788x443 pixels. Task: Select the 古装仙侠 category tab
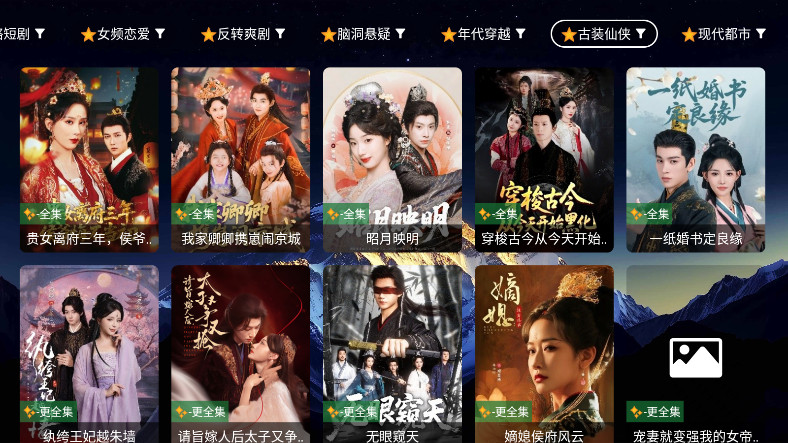pos(604,34)
